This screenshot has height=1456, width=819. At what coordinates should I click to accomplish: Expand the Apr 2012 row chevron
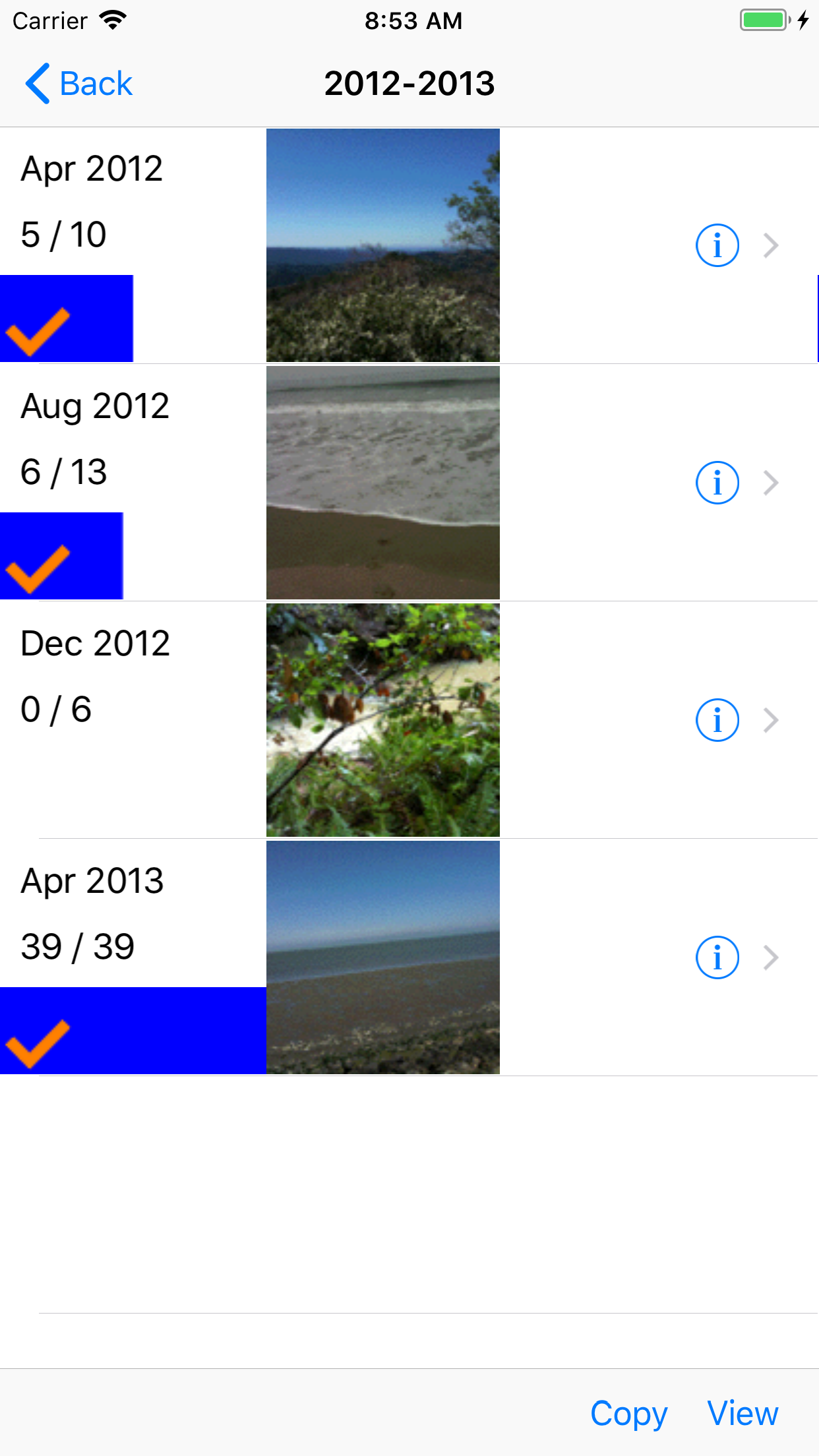pyautogui.click(x=770, y=245)
